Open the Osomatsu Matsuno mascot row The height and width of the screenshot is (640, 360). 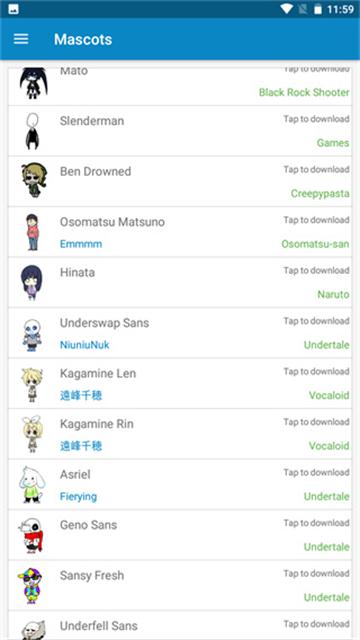click(x=180, y=232)
